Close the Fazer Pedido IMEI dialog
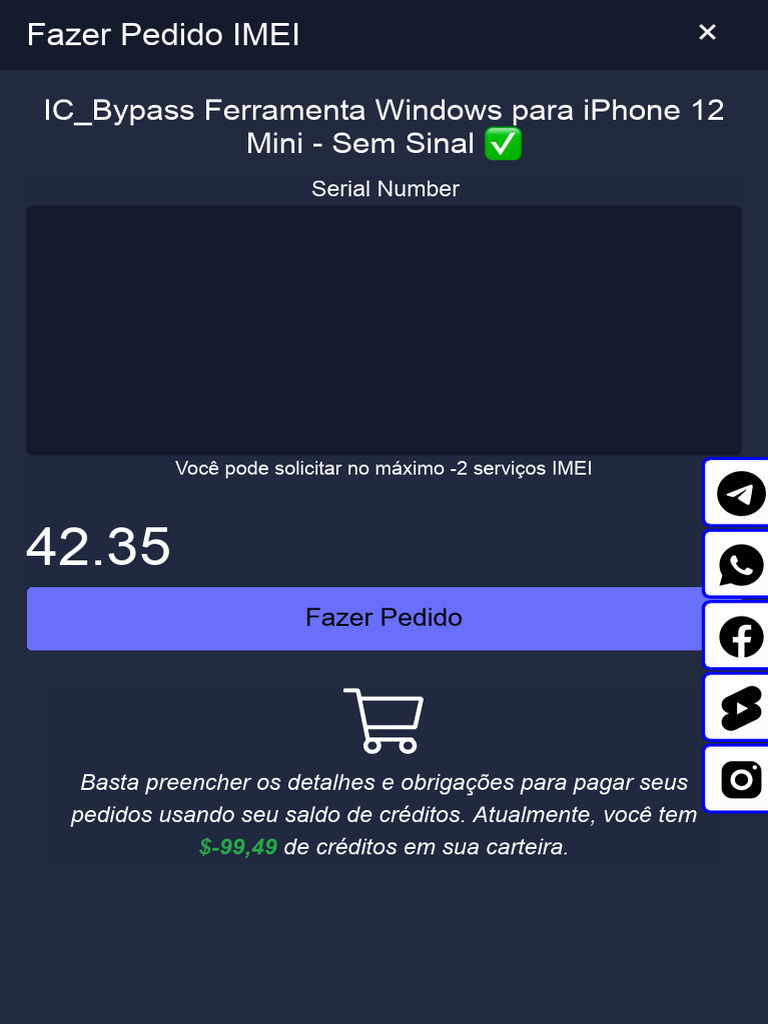 [x=707, y=33]
